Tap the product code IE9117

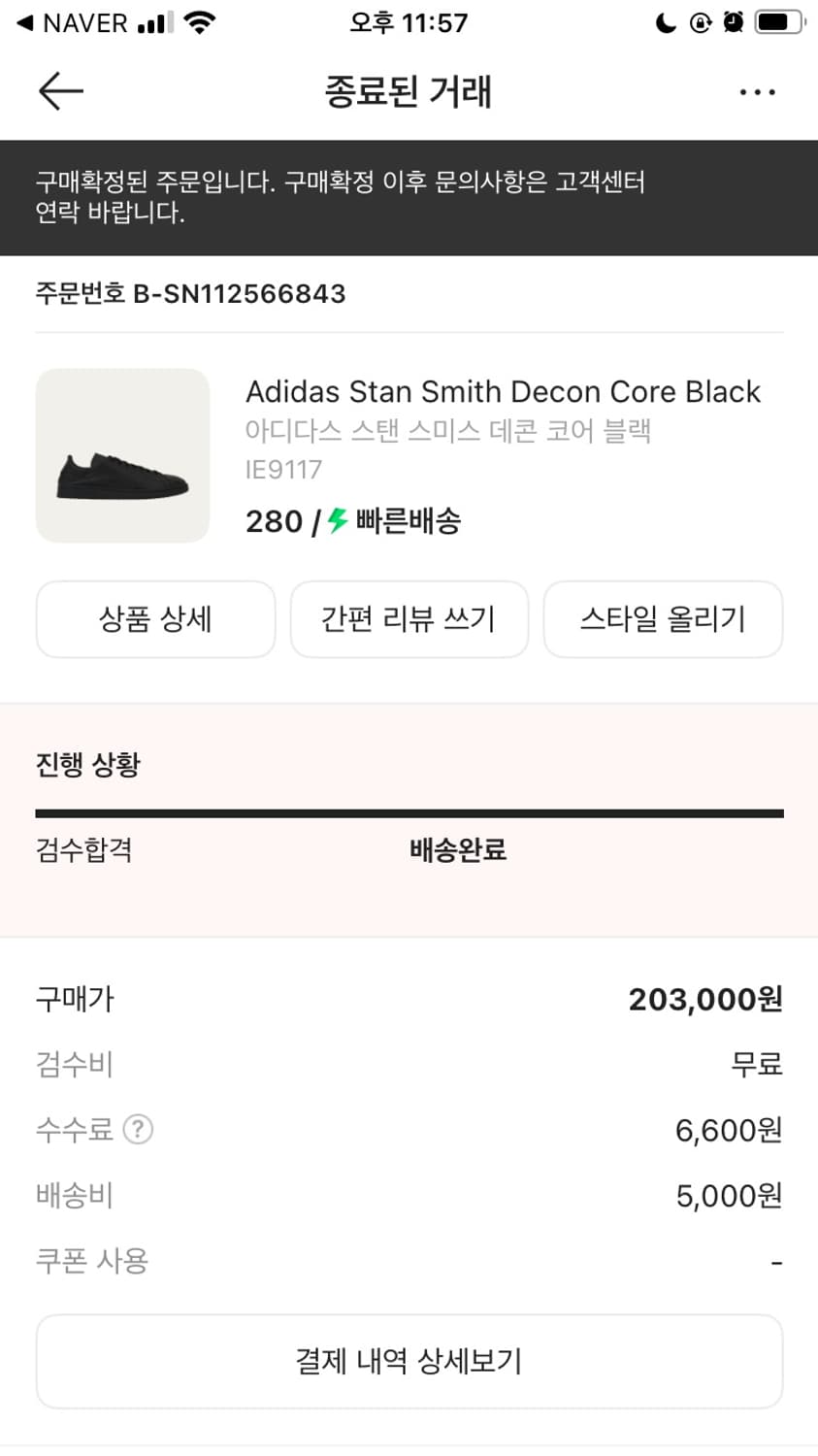(x=282, y=469)
